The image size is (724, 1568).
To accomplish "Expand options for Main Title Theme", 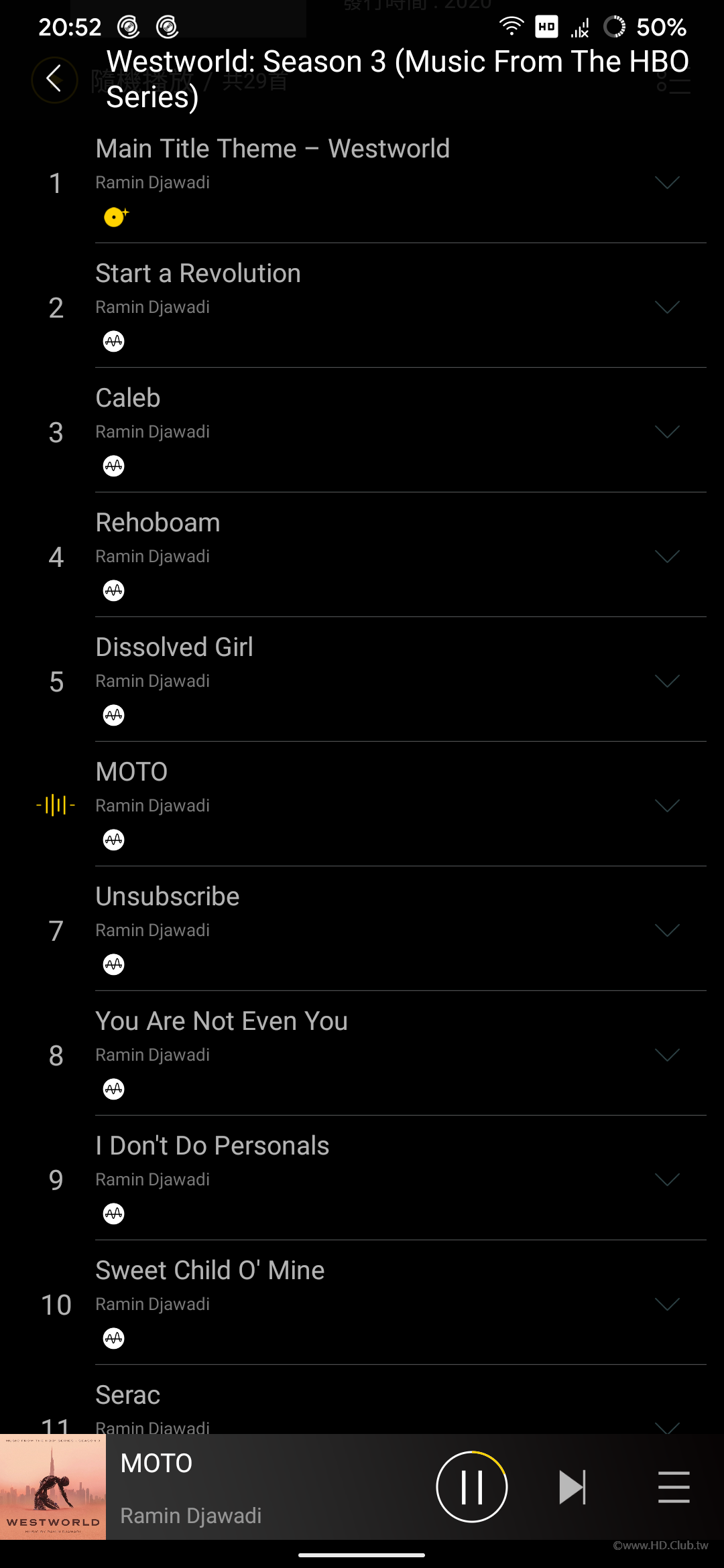I will [x=666, y=183].
